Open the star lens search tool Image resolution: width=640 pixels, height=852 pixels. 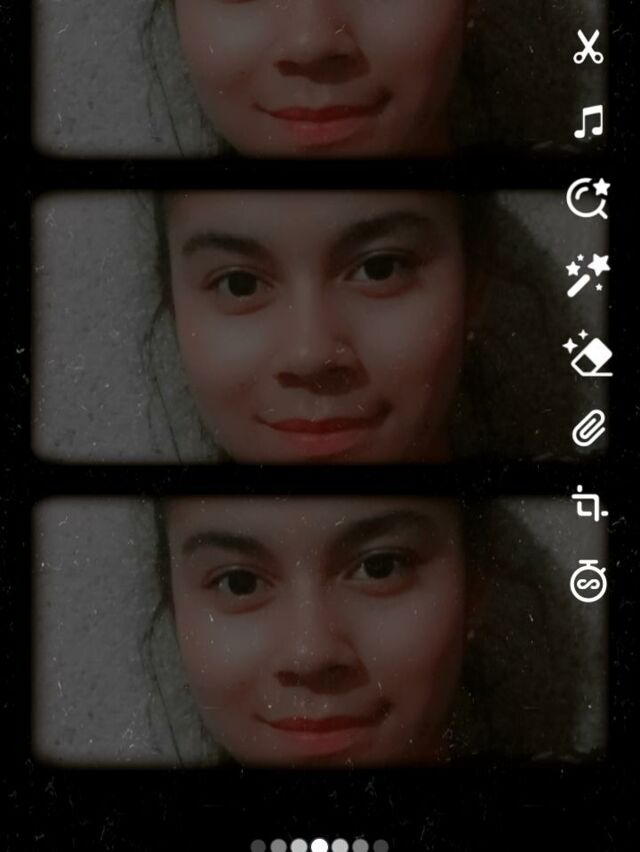tap(588, 198)
